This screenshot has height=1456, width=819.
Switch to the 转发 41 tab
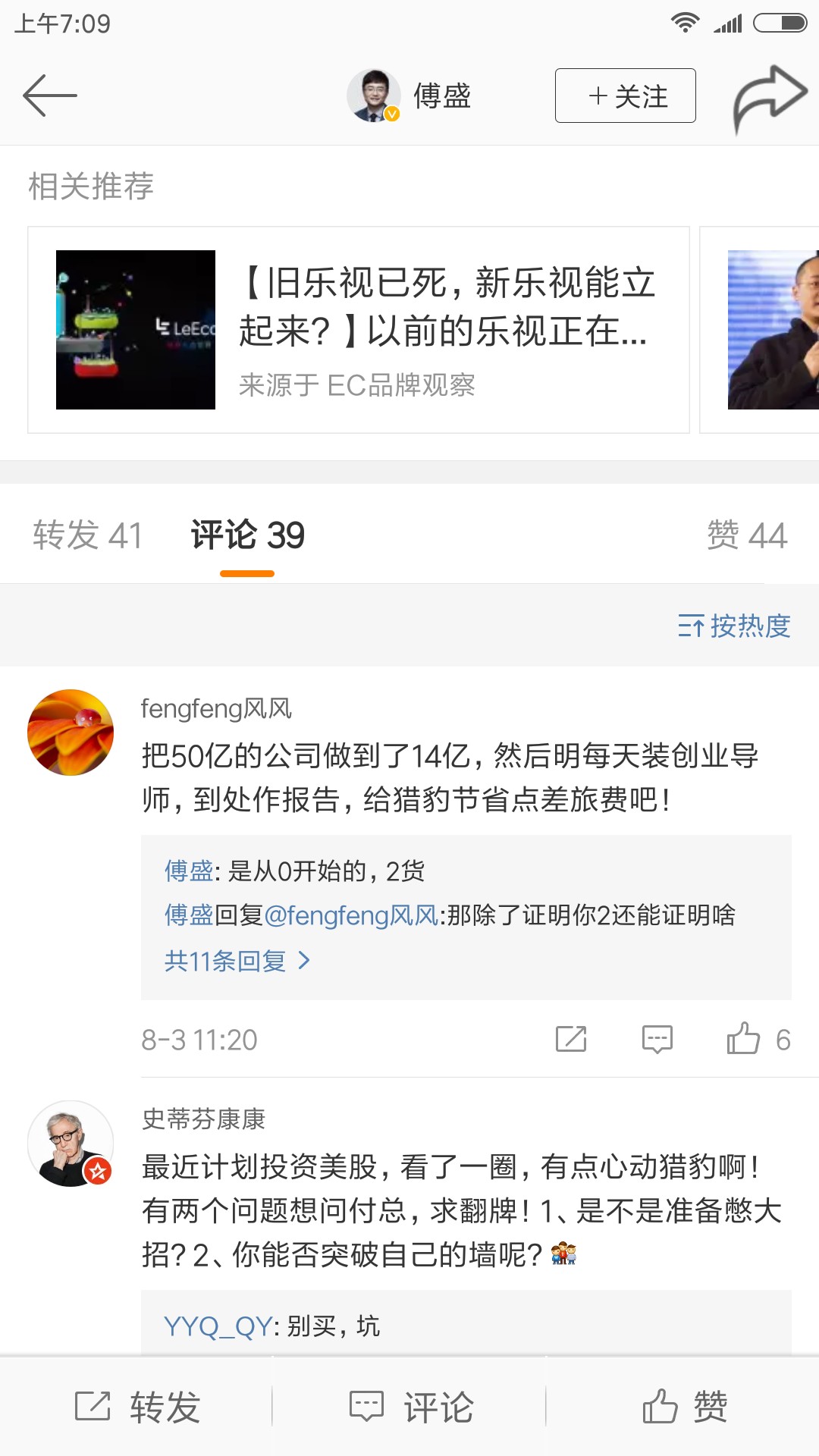pyautogui.click(x=87, y=535)
